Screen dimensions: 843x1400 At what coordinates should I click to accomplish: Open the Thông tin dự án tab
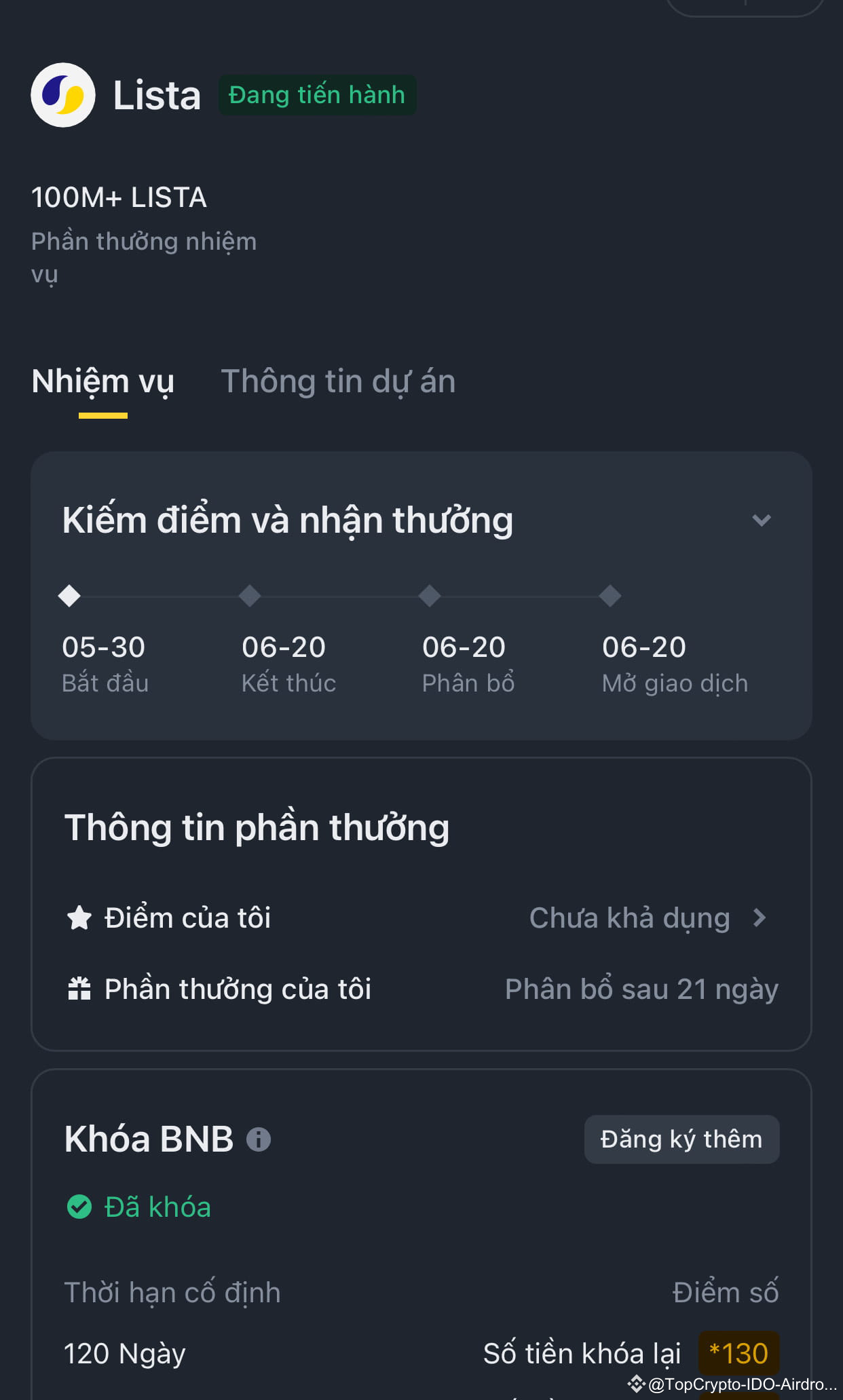(x=338, y=381)
